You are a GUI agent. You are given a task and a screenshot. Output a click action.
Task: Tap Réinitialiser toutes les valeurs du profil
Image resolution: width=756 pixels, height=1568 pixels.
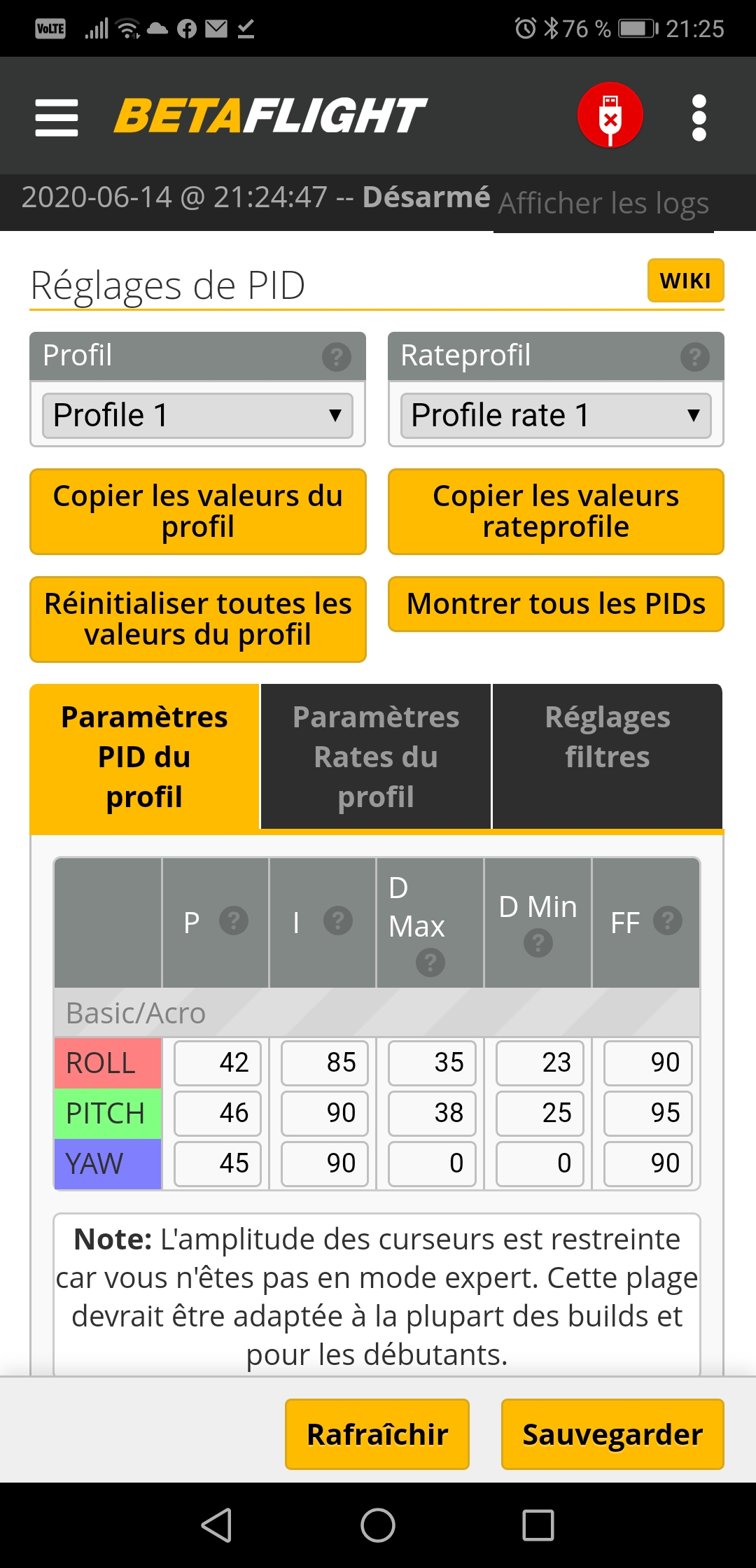click(x=198, y=619)
